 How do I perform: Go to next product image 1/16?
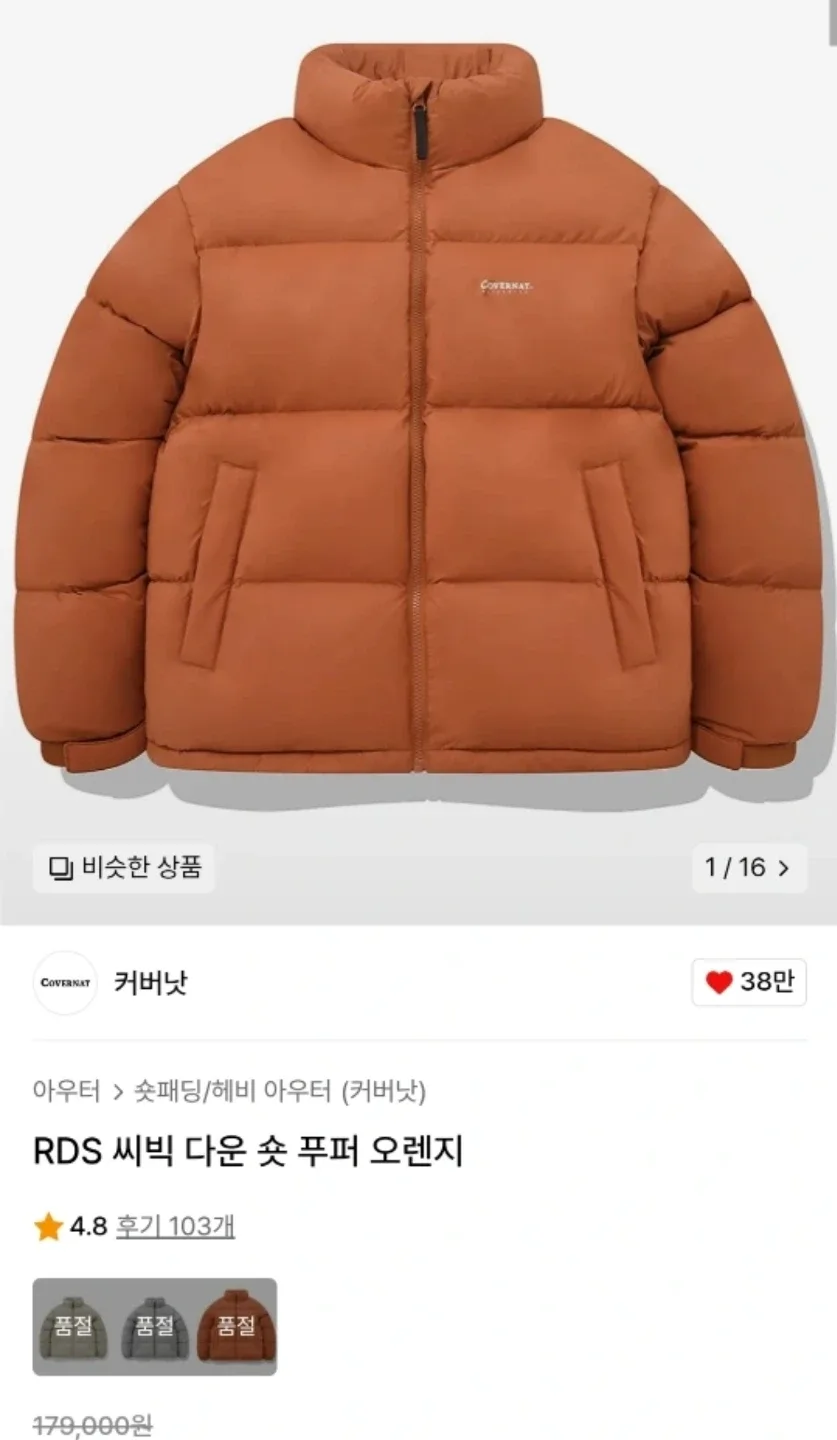coord(749,867)
